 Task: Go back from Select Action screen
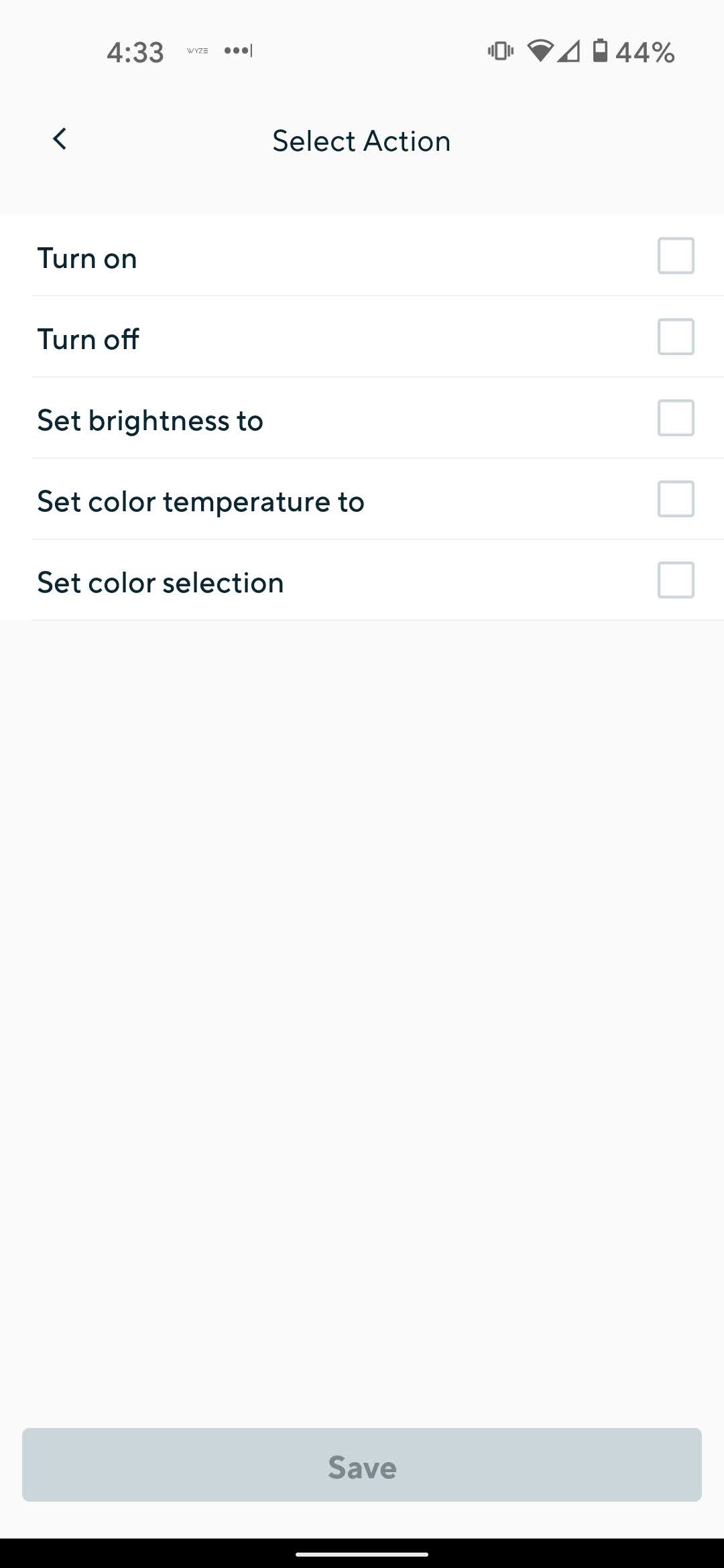[60, 139]
